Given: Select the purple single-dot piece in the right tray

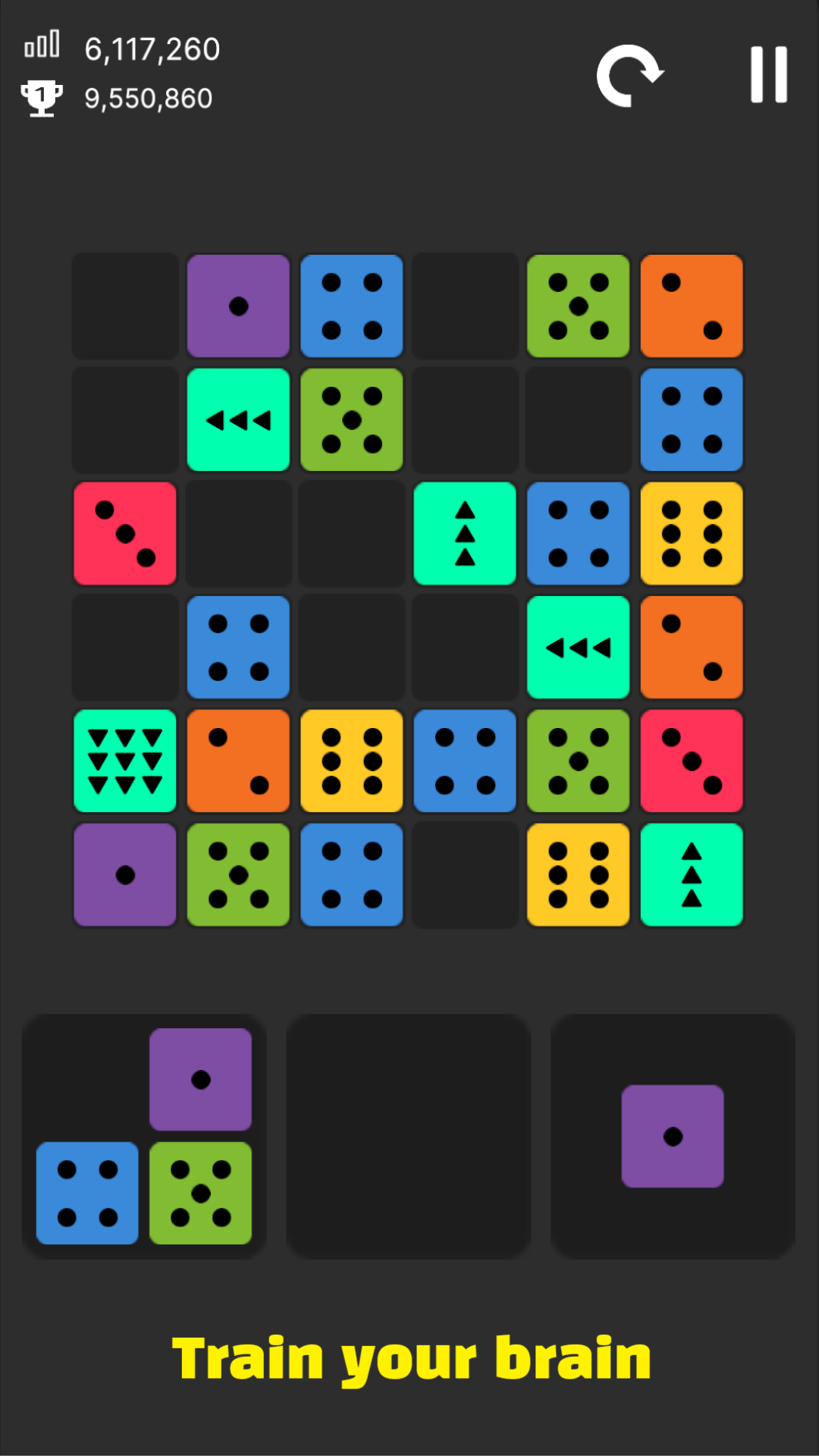Looking at the screenshot, I should (x=673, y=1135).
